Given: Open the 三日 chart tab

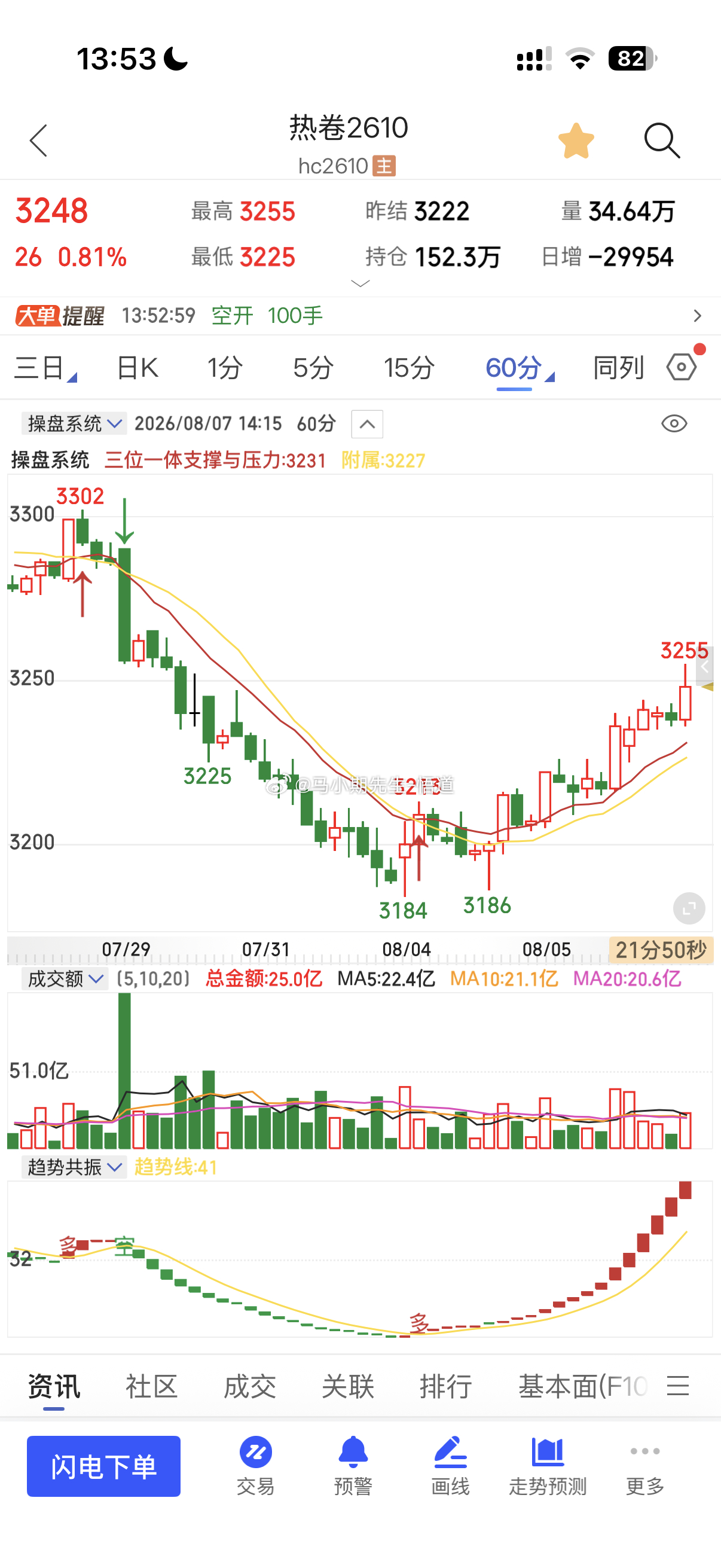Looking at the screenshot, I should pos(45,368).
